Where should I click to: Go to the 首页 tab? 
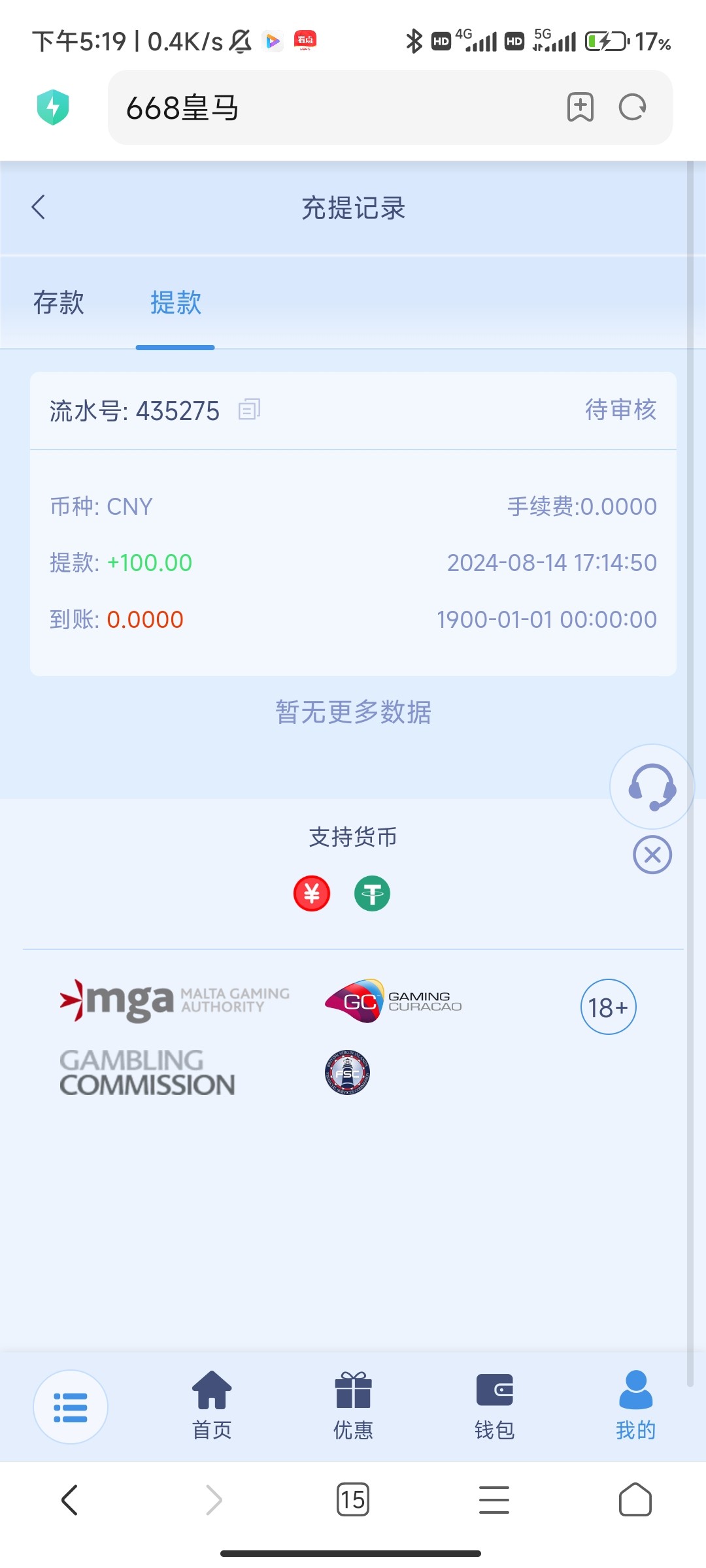(x=212, y=1405)
